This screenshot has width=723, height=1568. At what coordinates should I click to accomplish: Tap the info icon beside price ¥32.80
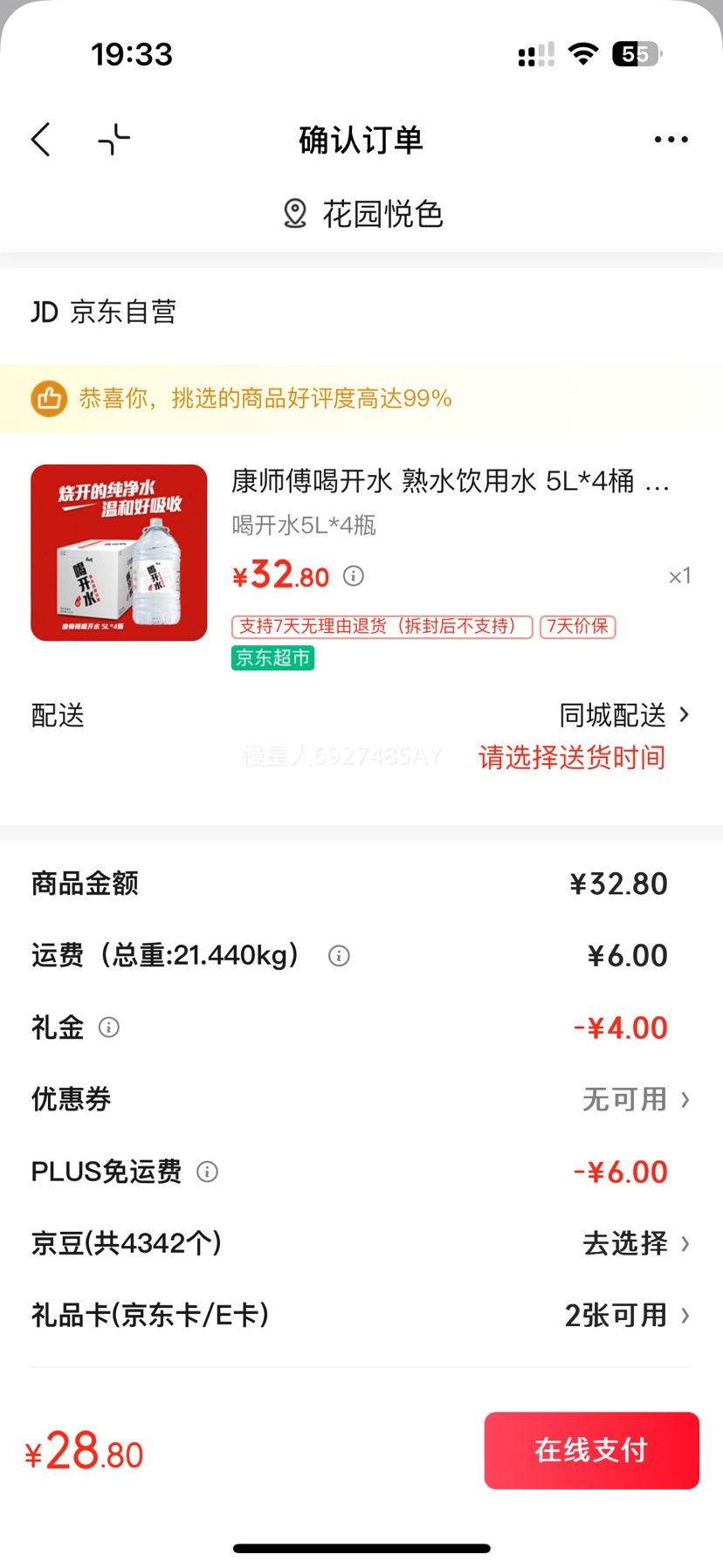click(x=353, y=575)
